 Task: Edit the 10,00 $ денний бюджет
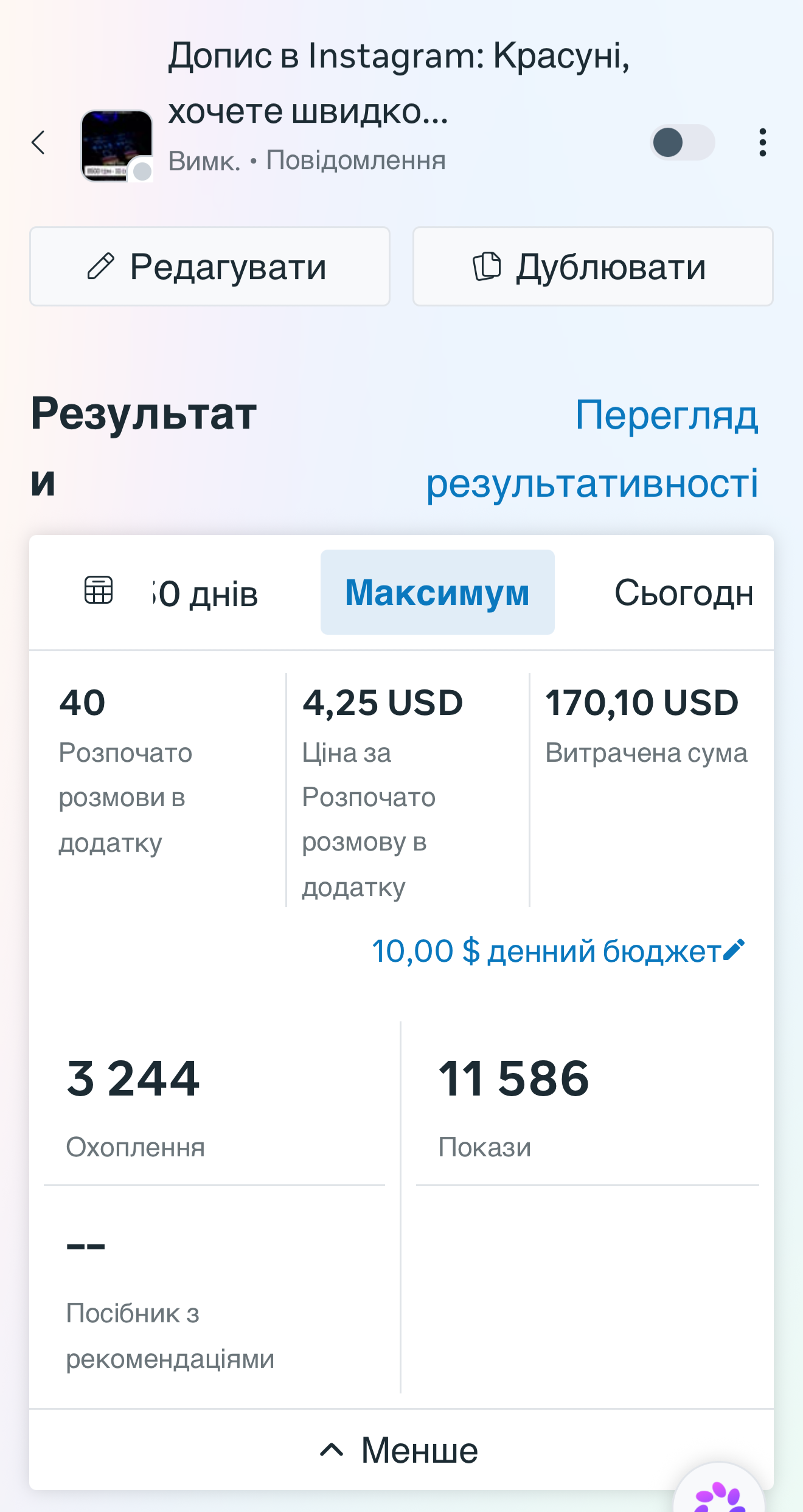tap(558, 951)
